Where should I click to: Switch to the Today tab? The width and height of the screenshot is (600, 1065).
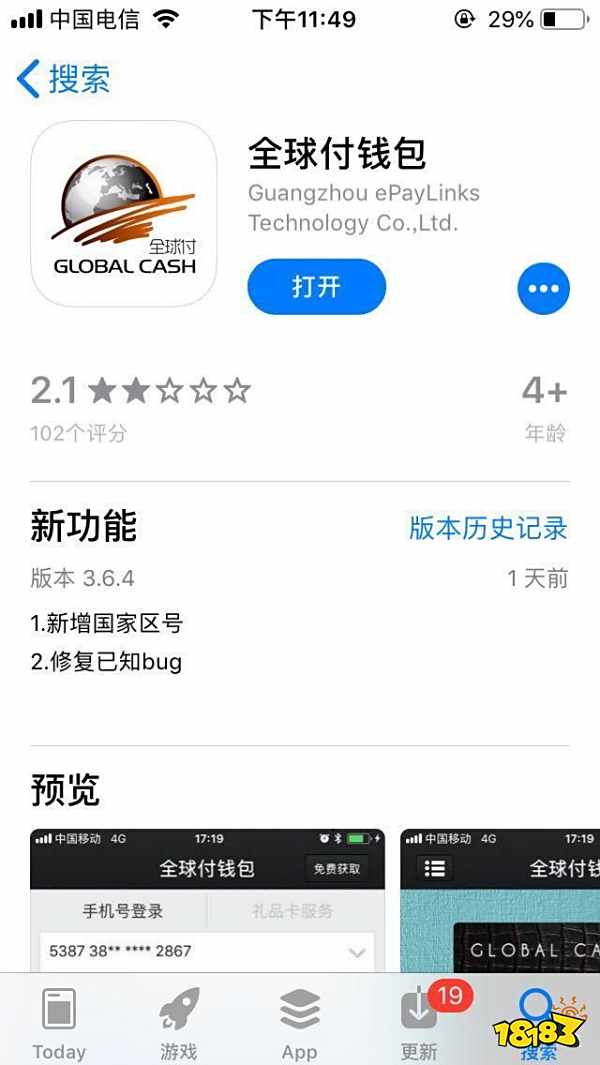[59, 1023]
